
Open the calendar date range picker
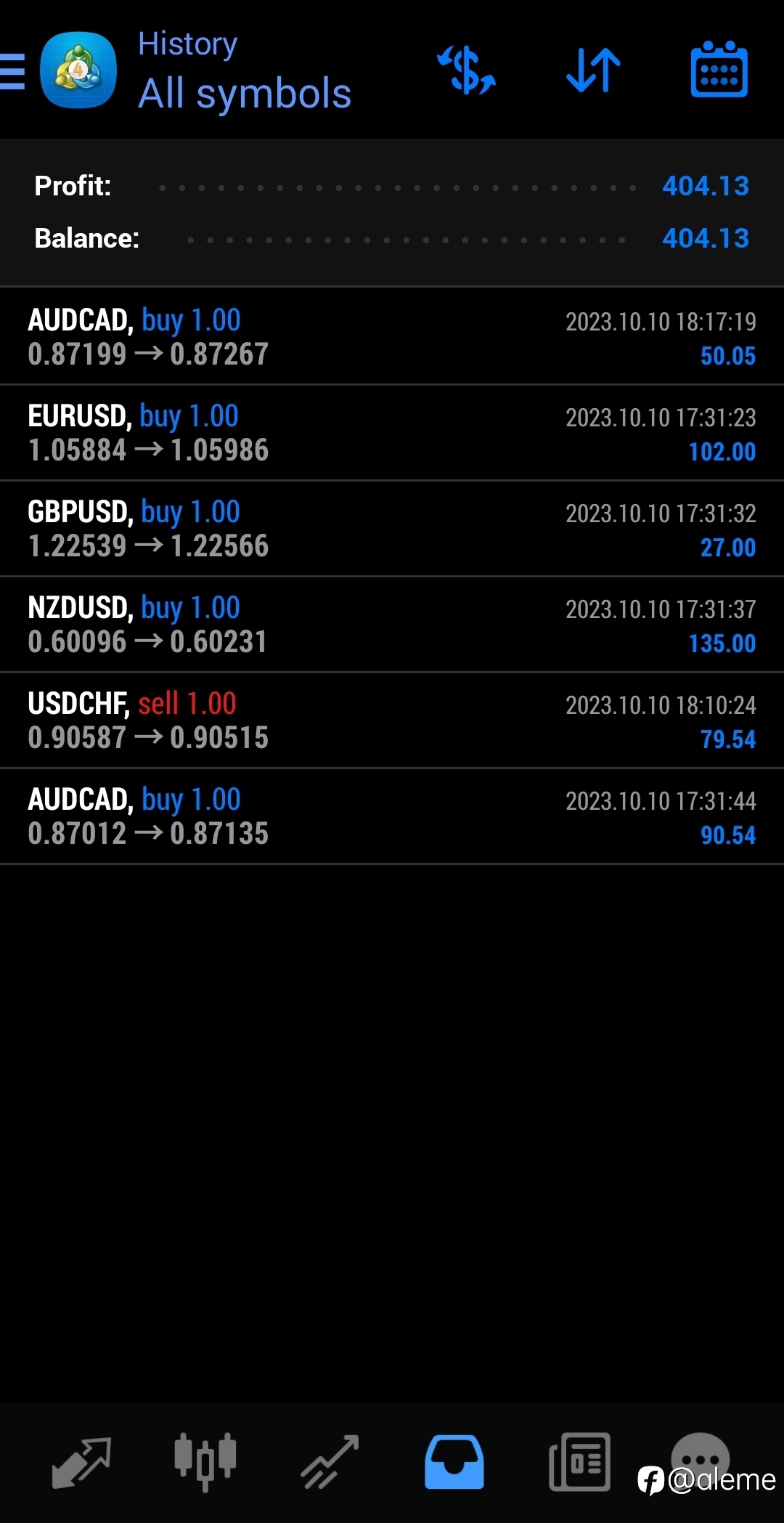pos(719,70)
